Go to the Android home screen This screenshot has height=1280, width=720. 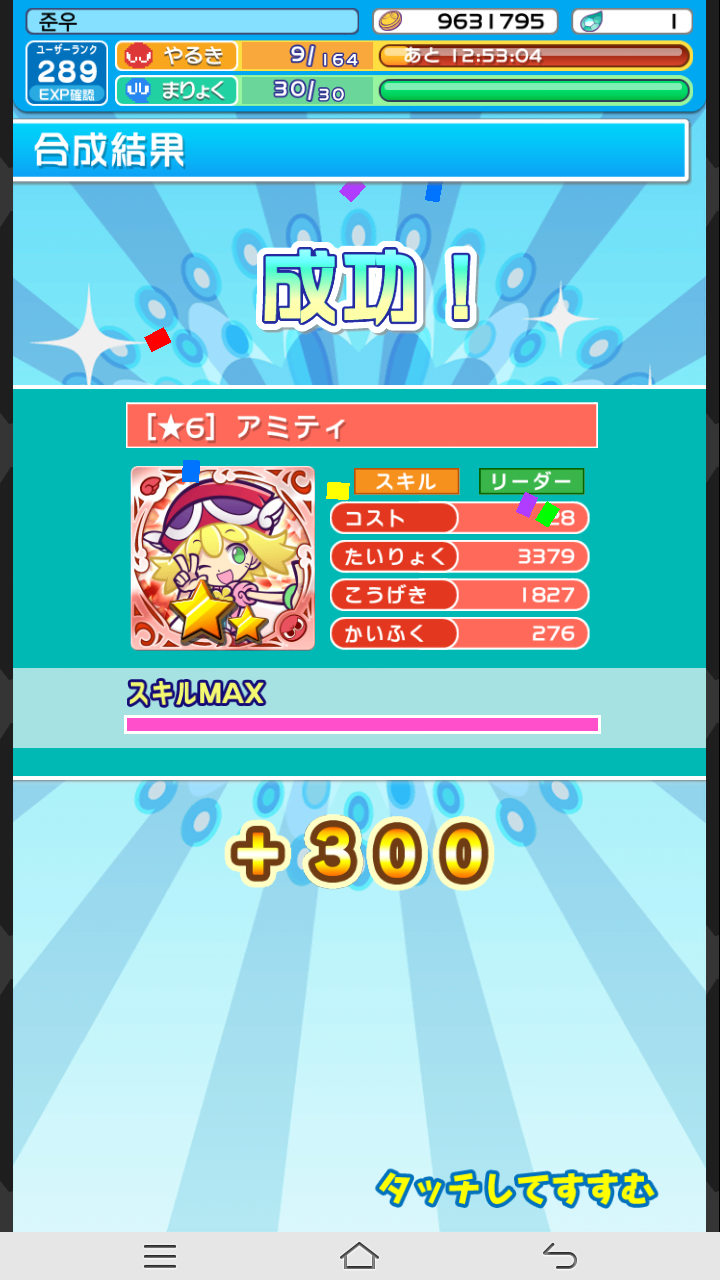pos(359,1255)
